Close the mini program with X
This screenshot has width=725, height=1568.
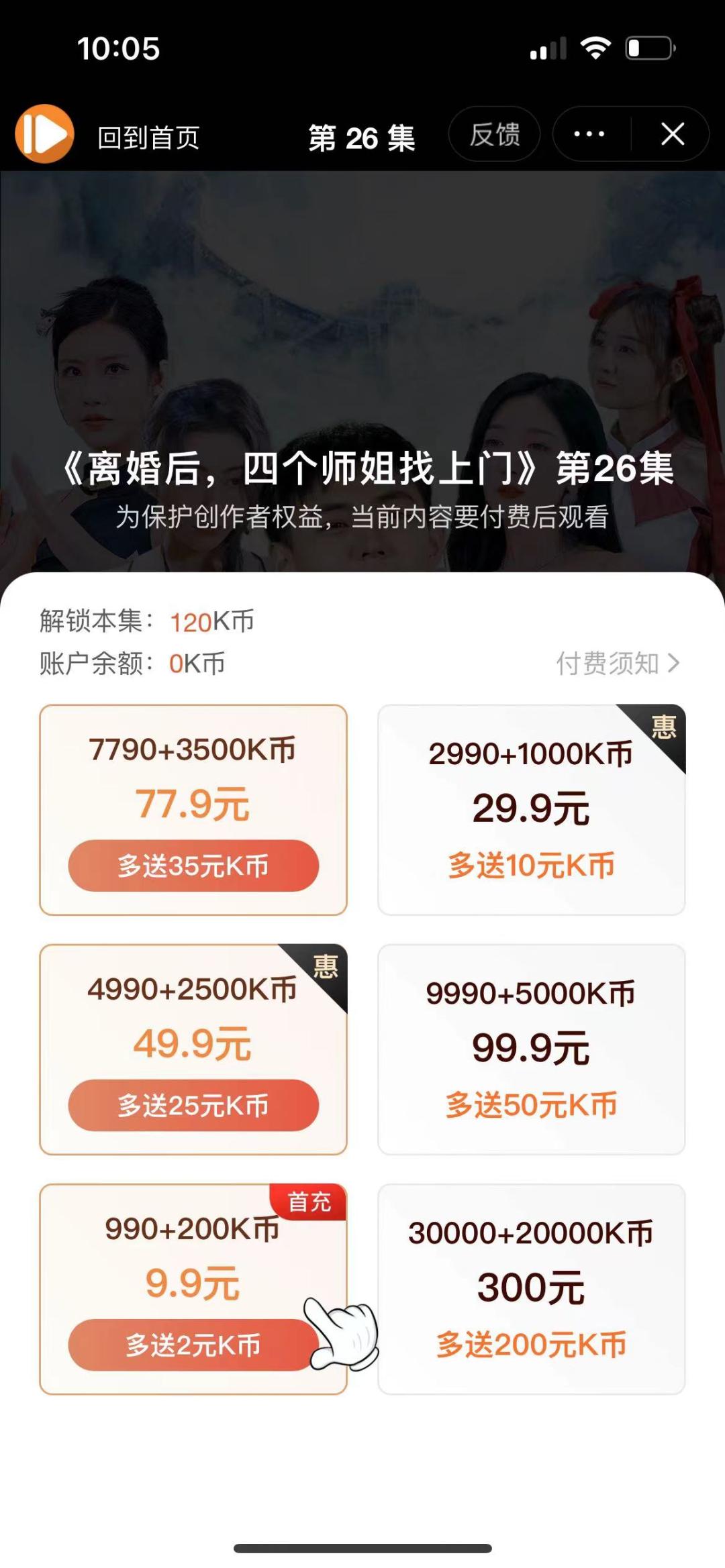click(x=673, y=135)
